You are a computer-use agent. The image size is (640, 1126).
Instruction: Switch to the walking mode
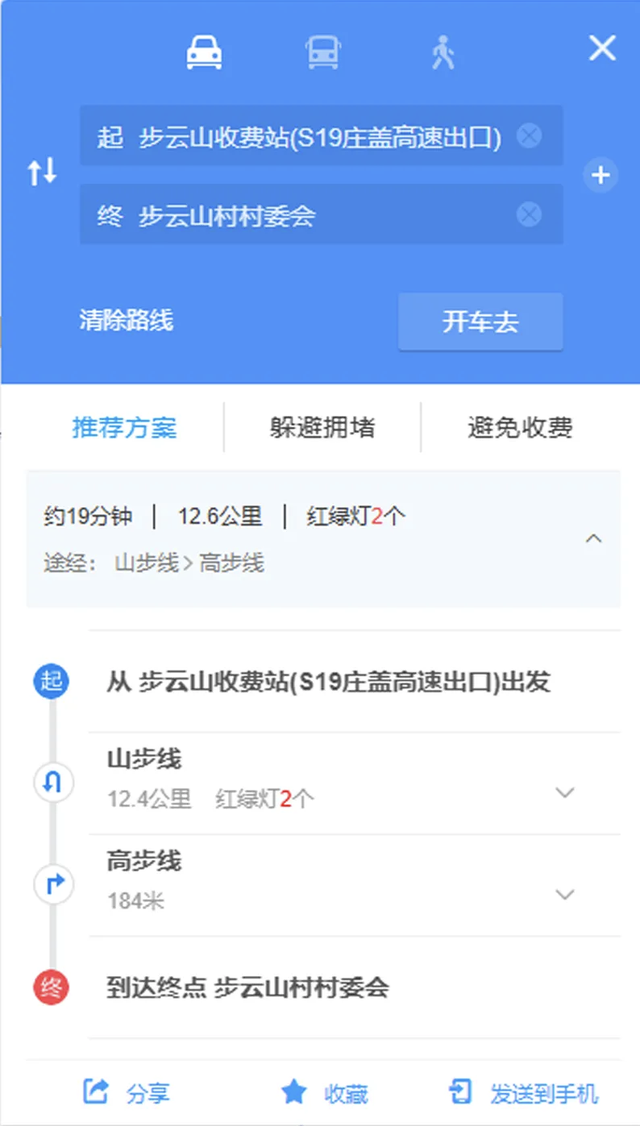[x=443, y=52]
